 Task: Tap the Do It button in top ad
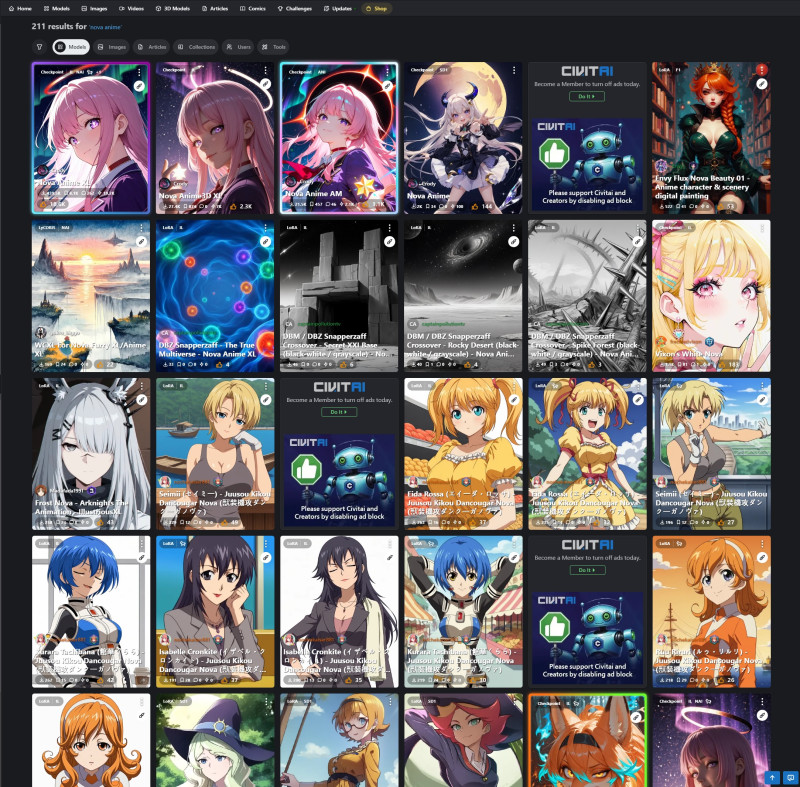click(x=587, y=96)
